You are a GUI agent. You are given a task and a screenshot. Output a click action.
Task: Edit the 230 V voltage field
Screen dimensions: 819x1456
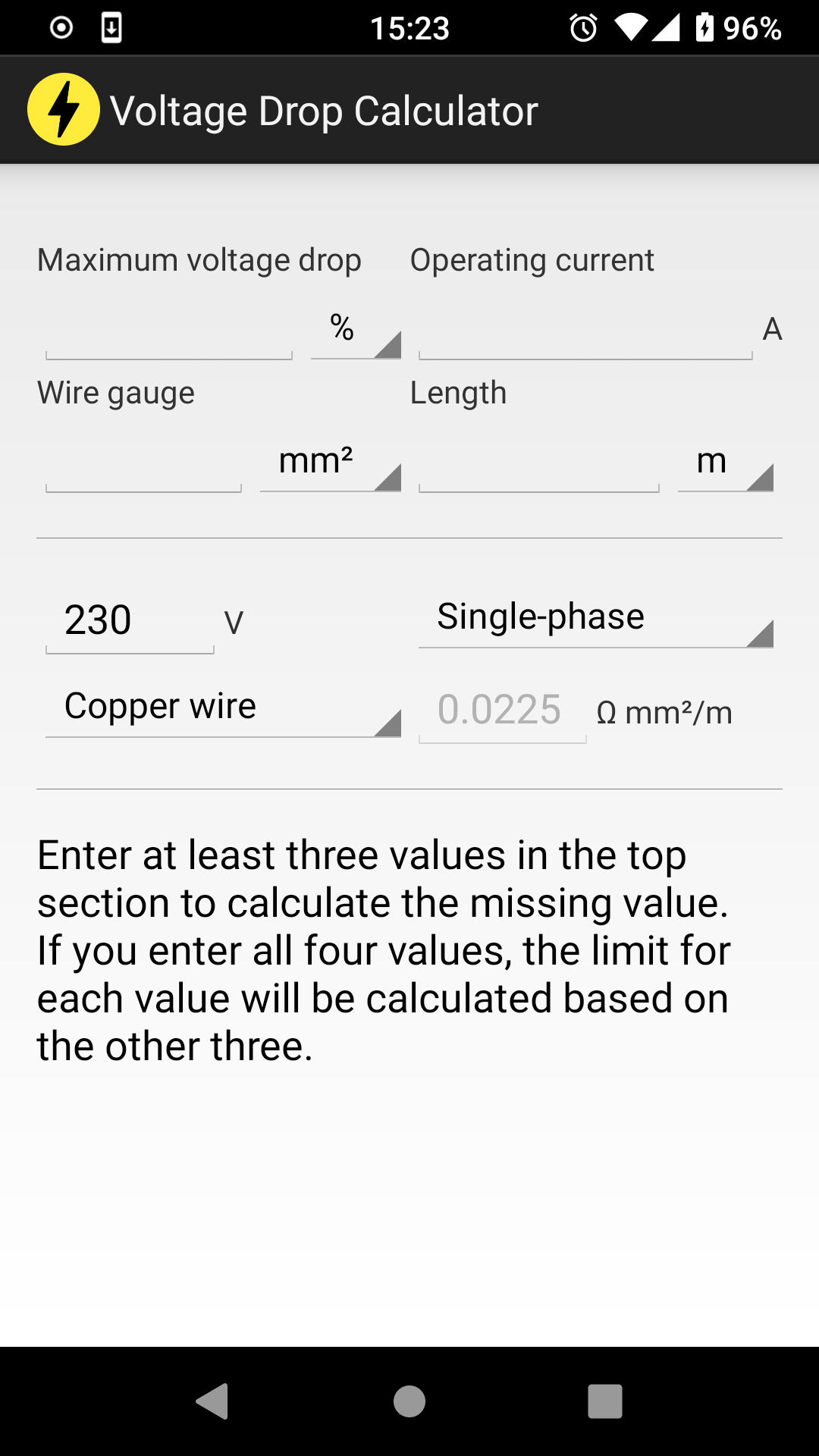coord(130,622)
